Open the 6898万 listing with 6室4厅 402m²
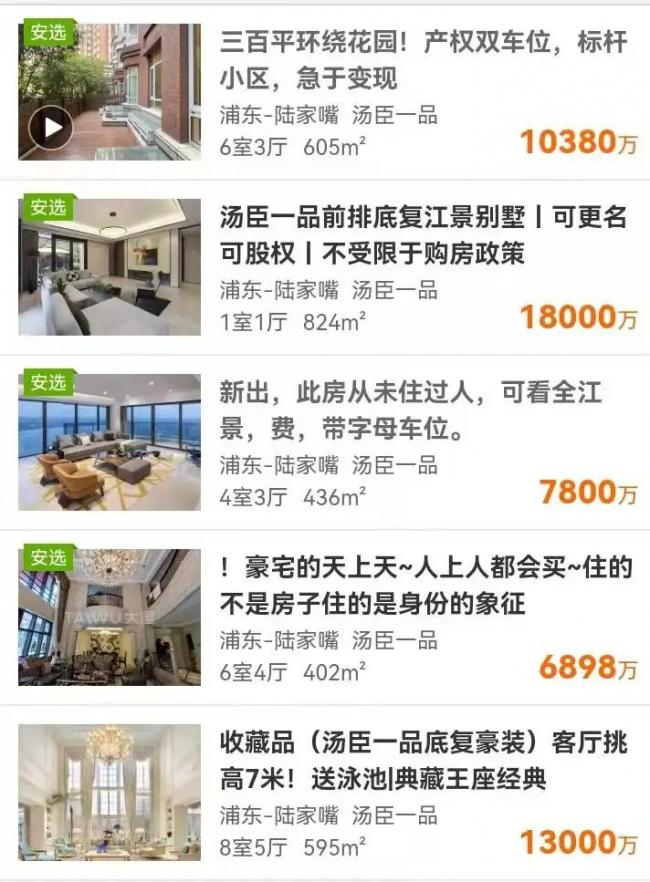 tap(420, 585)
